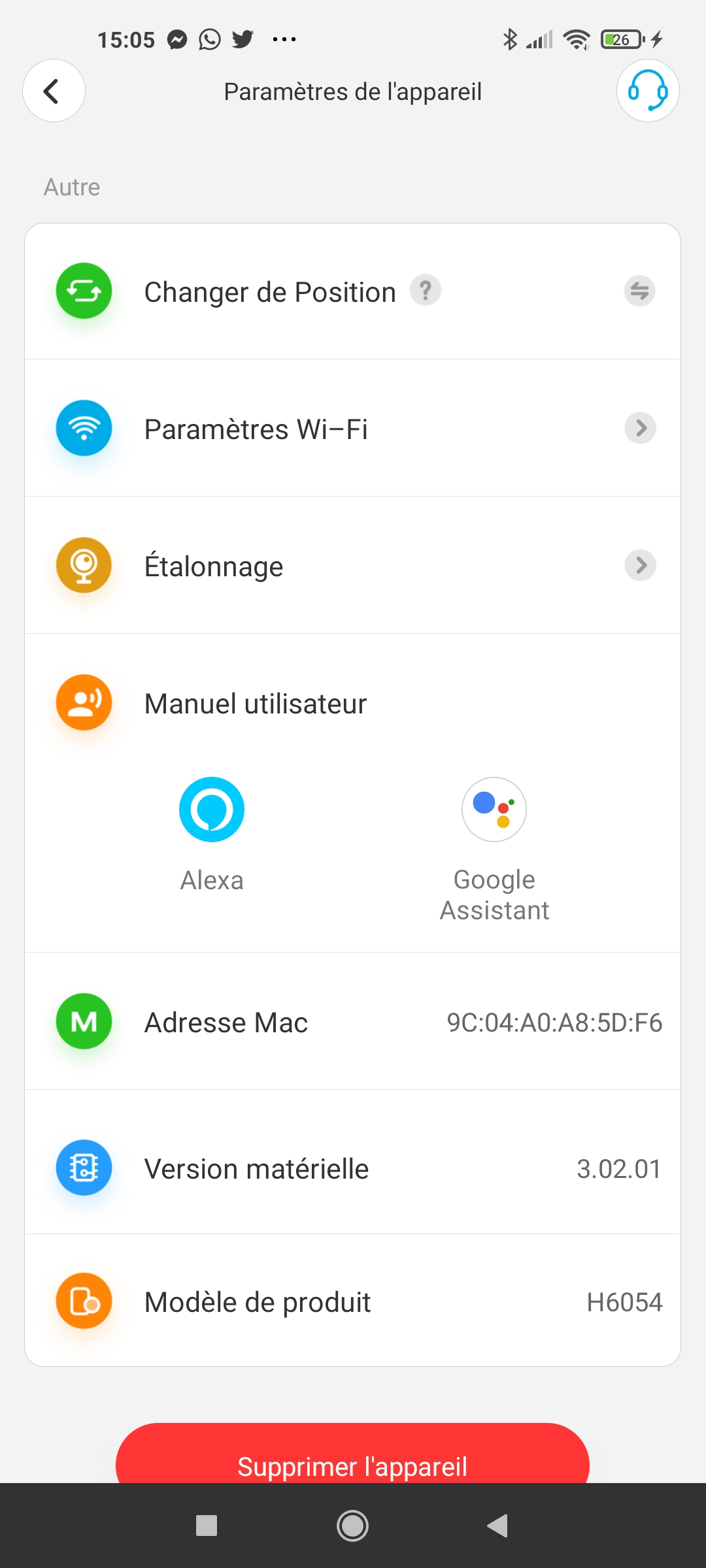Open customer support headset icon
The width and height of the screenshot is (706, 1568).
coord(648,91)
